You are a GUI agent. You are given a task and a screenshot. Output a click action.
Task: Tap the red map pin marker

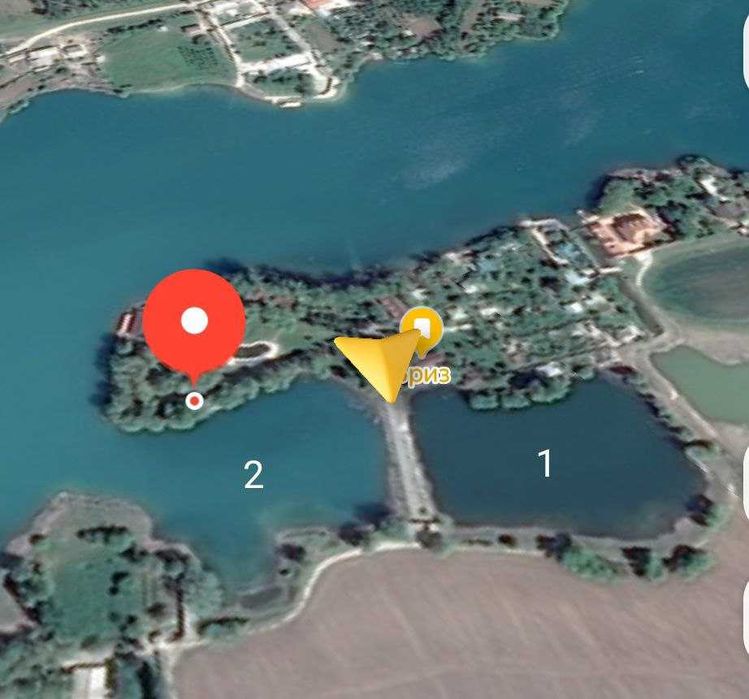tap(194, 322)
